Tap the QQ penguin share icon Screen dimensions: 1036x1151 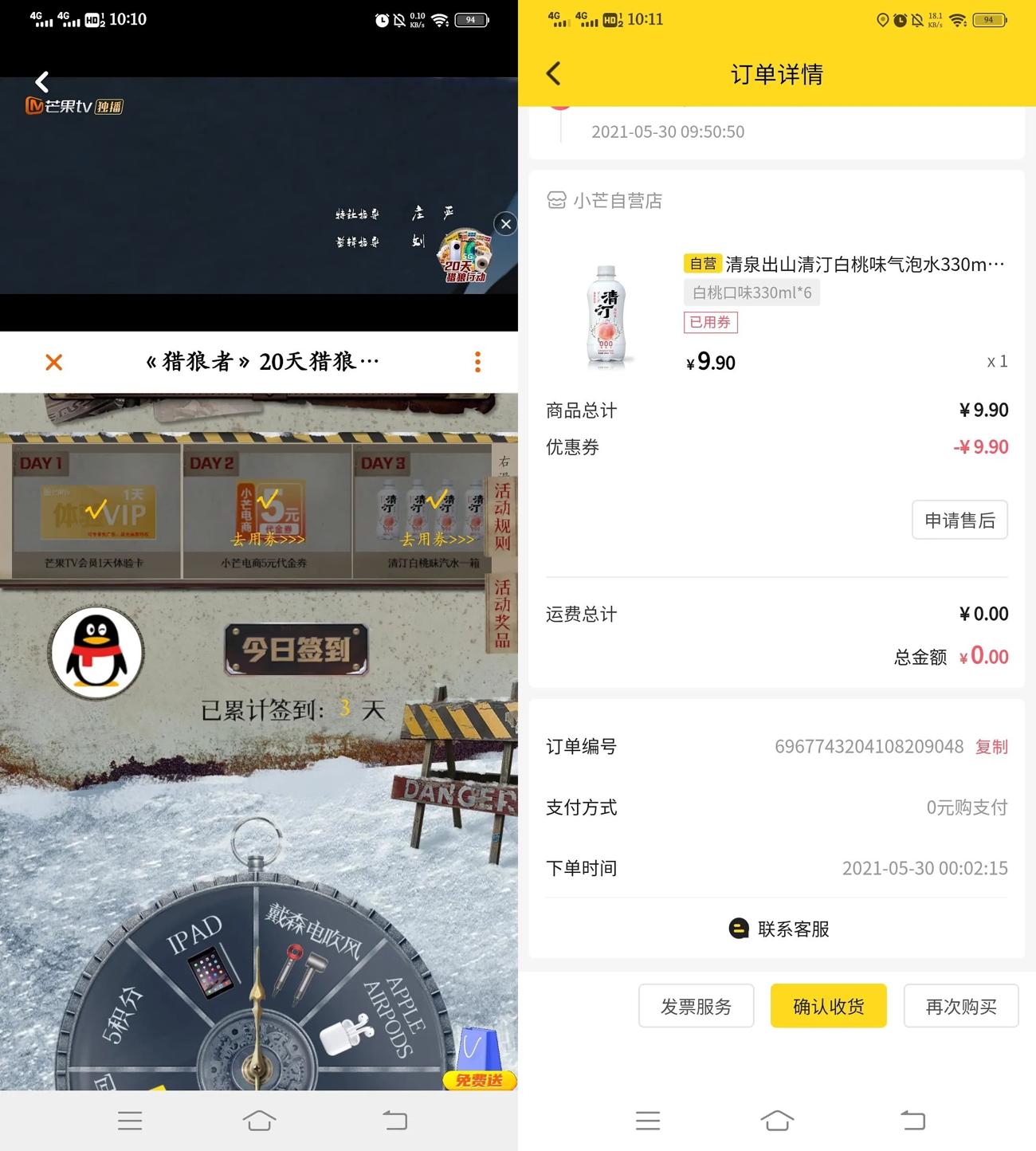point(96,654)
